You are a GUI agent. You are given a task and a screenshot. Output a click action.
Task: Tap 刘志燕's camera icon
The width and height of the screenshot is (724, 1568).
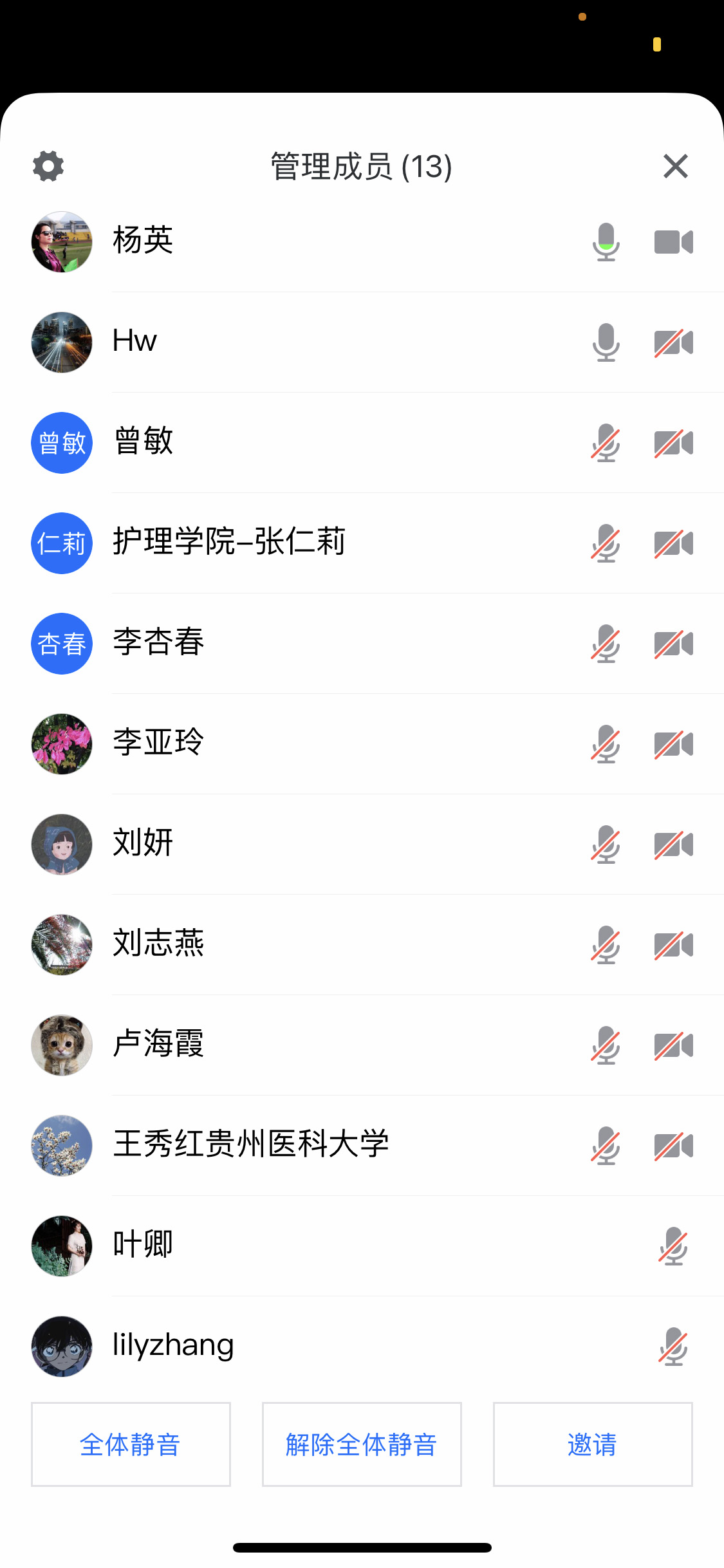click(673, 945)
